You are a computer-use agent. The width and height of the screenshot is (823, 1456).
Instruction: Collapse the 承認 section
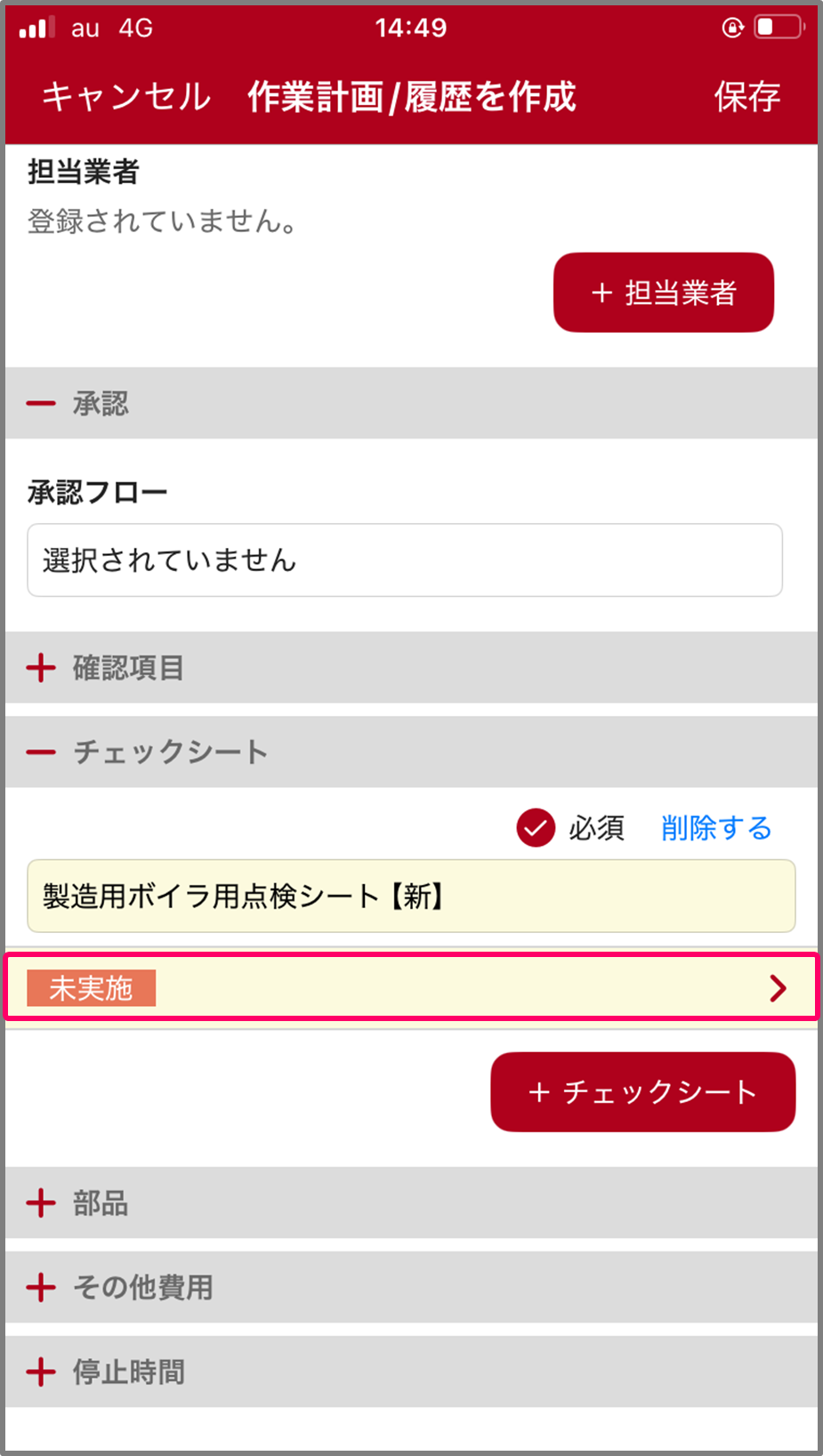(41, 404)
